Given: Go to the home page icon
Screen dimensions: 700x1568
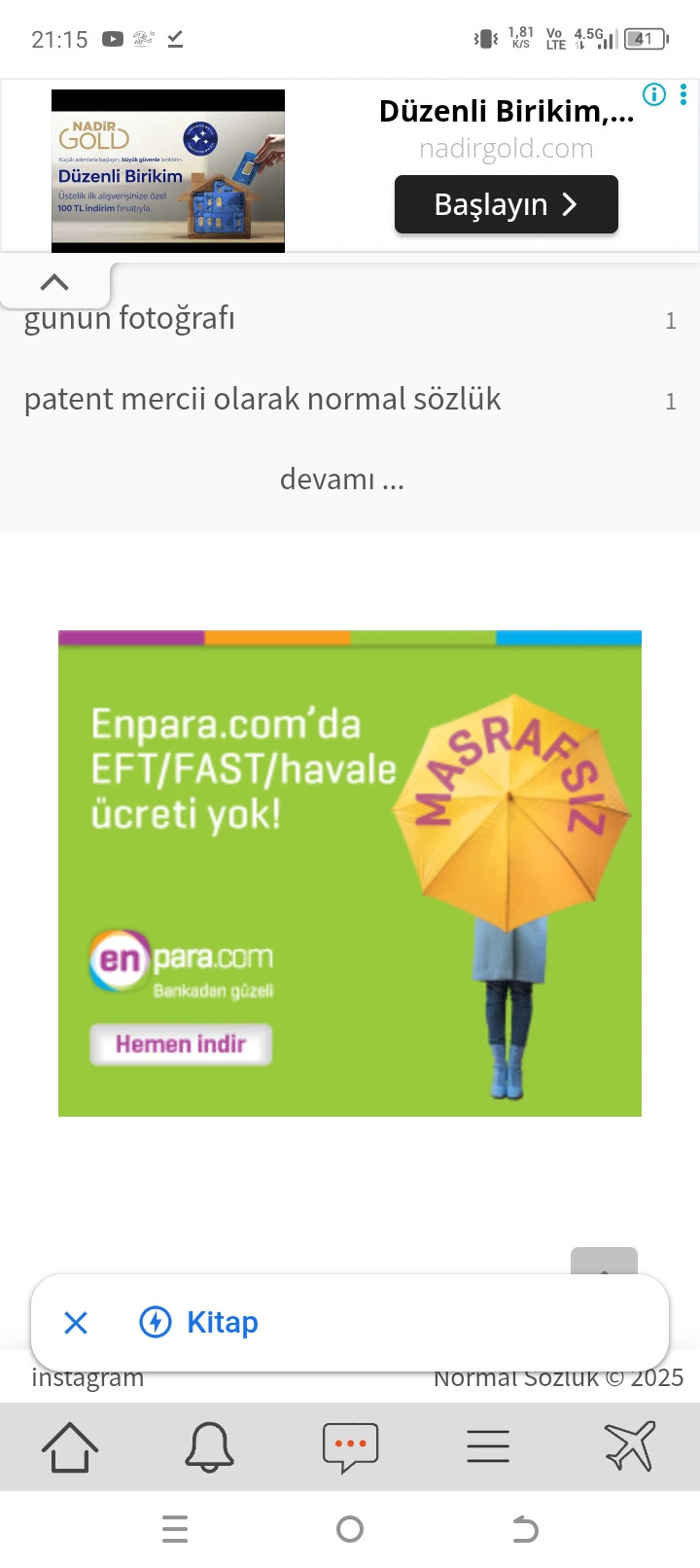Looking at the screenshot, I should [x=70, y=1446].
